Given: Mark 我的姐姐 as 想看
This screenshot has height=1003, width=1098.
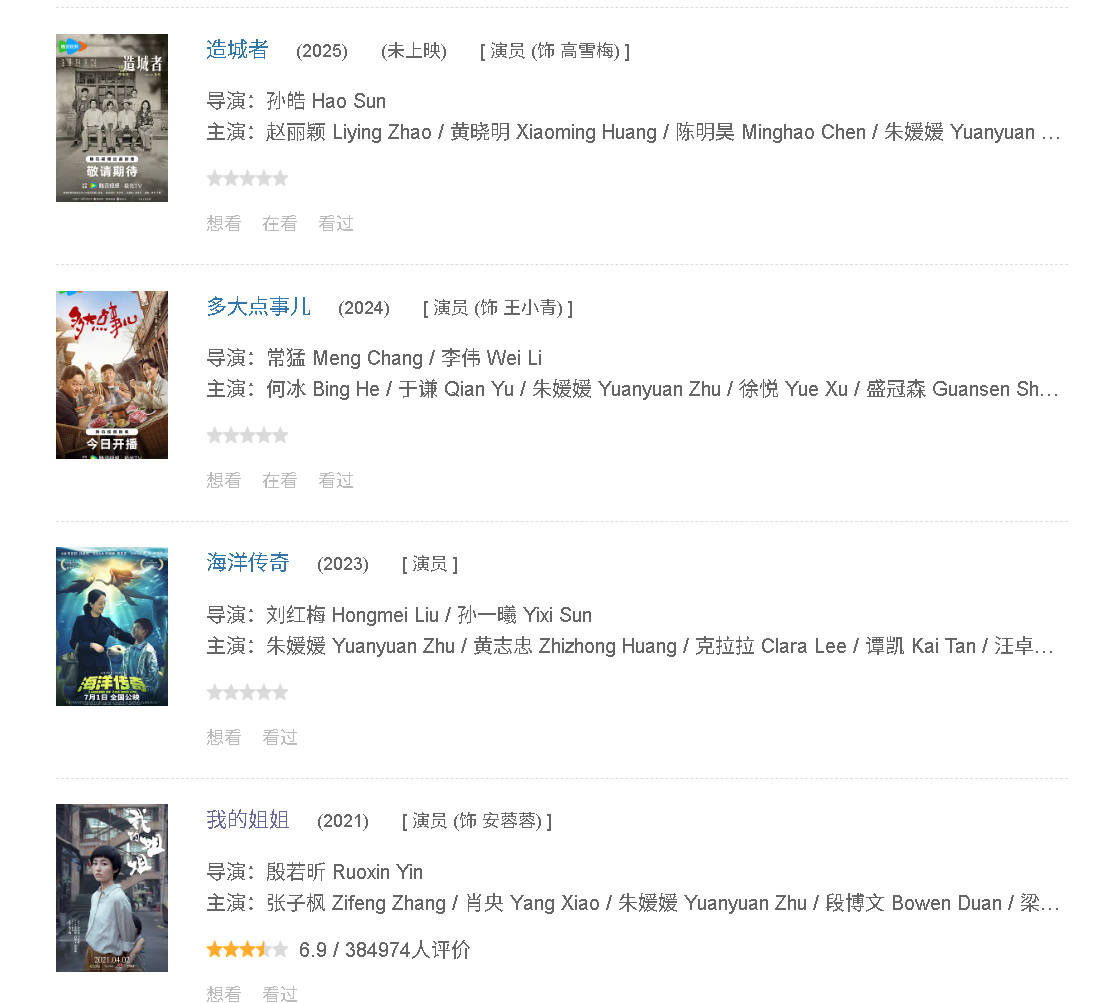Looking at the screenshot, I should (224, 993).
